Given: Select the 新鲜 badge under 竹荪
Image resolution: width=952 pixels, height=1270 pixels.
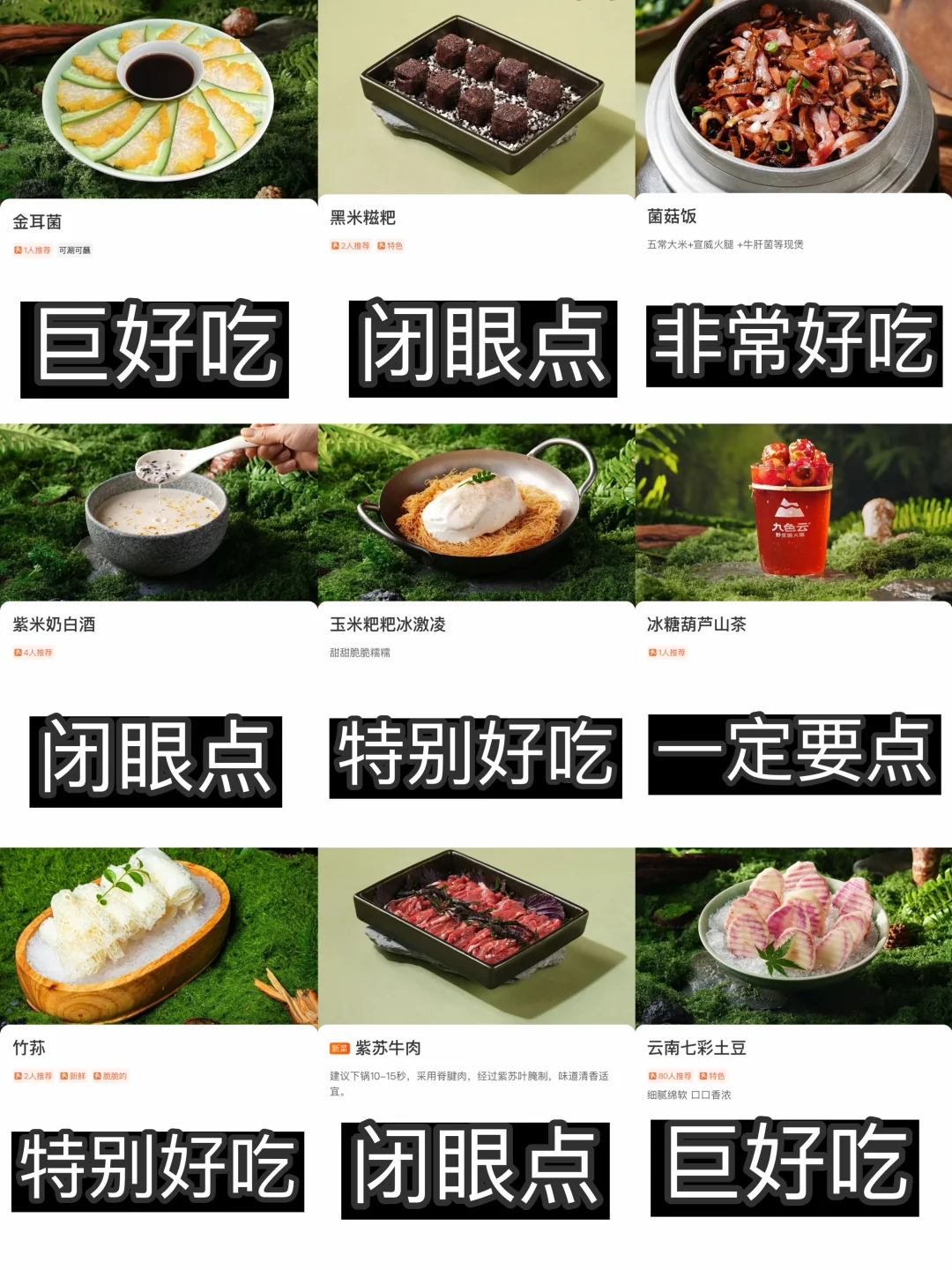Looking at the screenshot, I should pos(76,1078).
